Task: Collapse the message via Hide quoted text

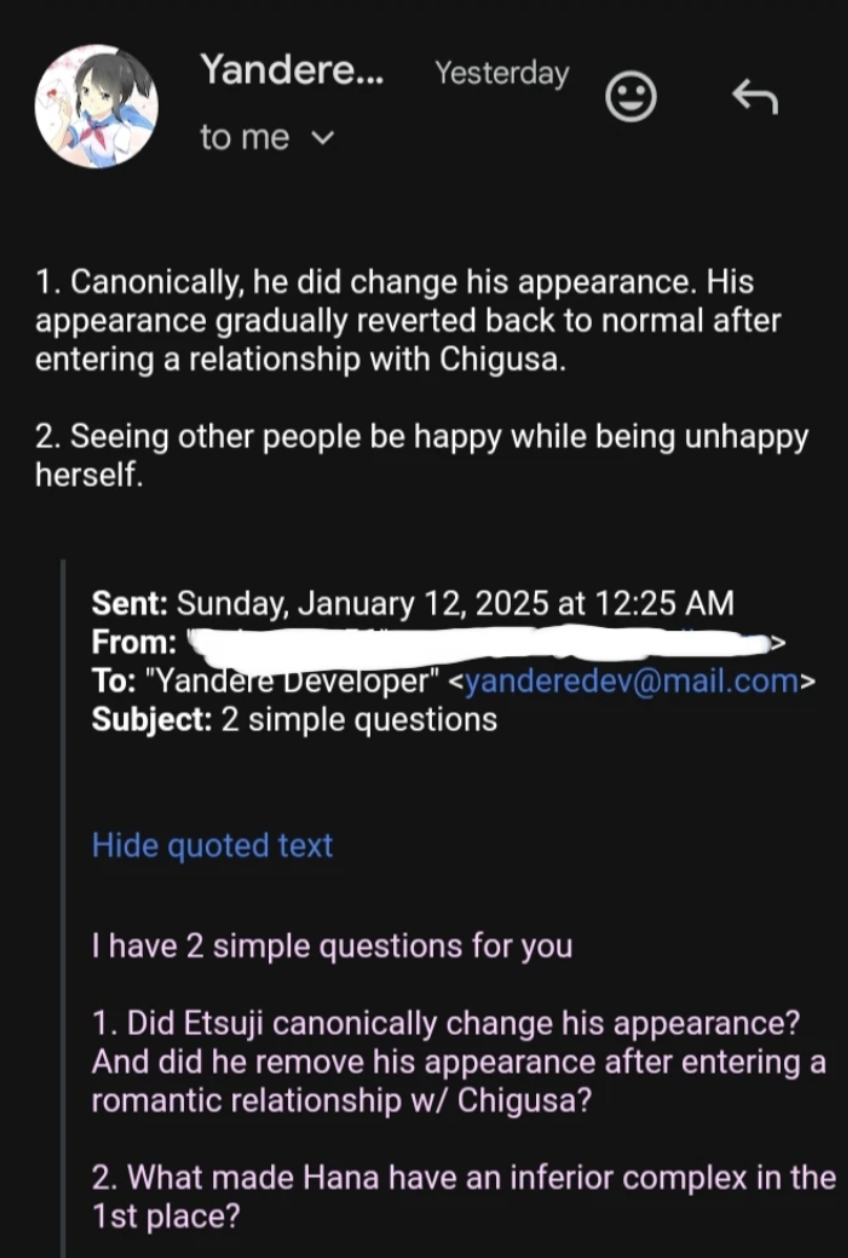Action: pyautogui.click(x=212, y=845)
